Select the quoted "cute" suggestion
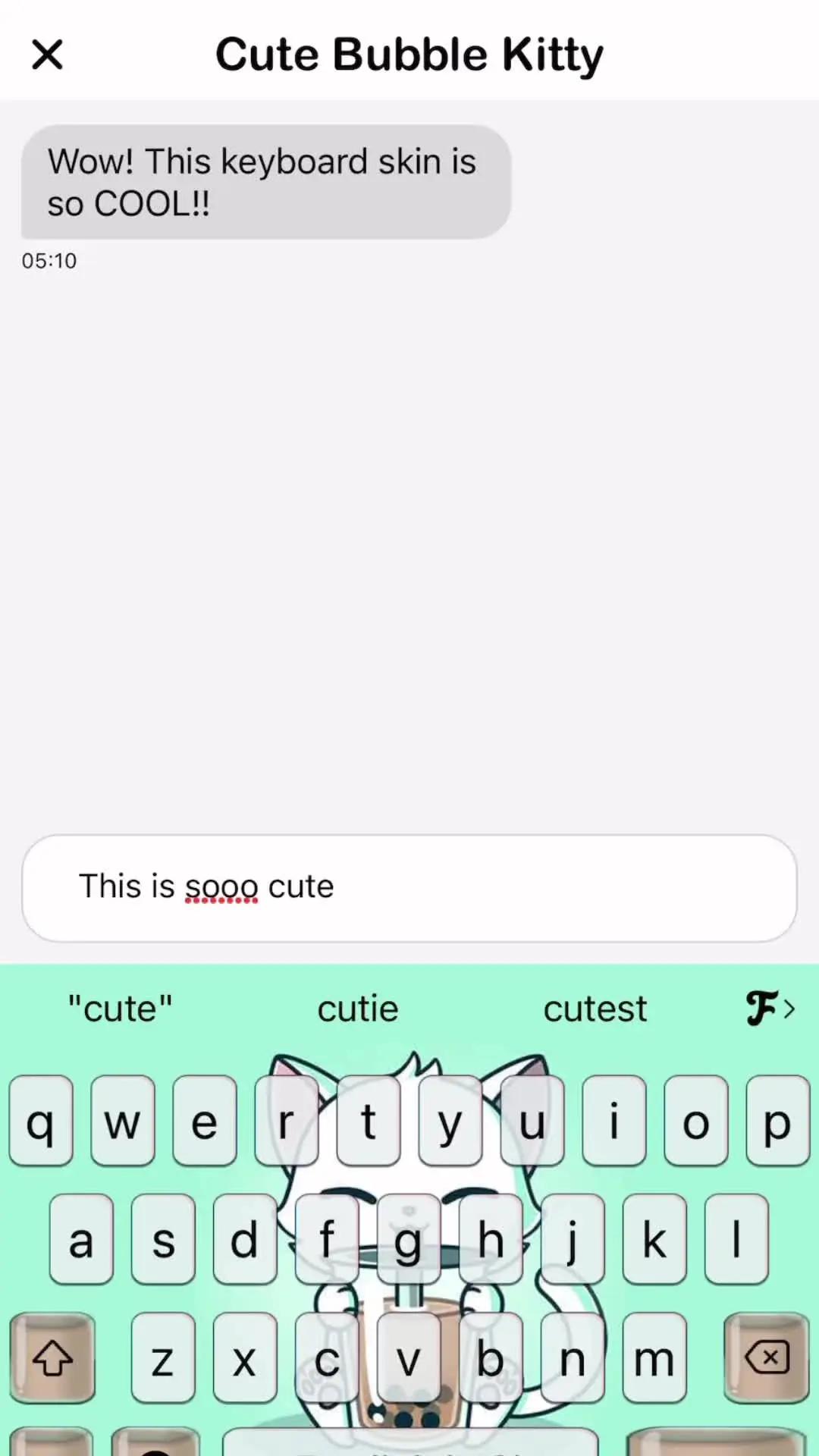 click(119, 1008)
